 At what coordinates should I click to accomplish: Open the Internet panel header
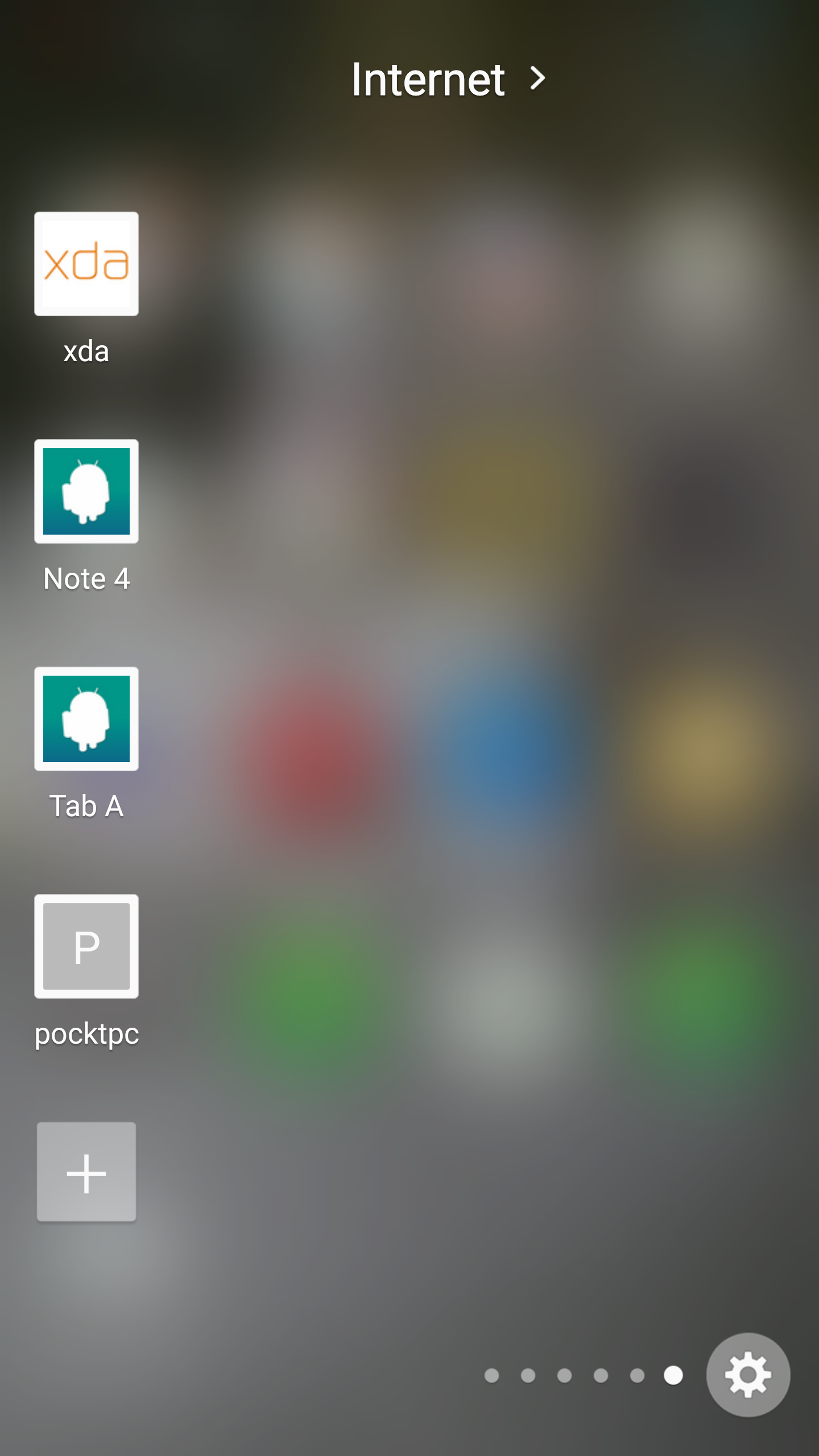(448, 79)
